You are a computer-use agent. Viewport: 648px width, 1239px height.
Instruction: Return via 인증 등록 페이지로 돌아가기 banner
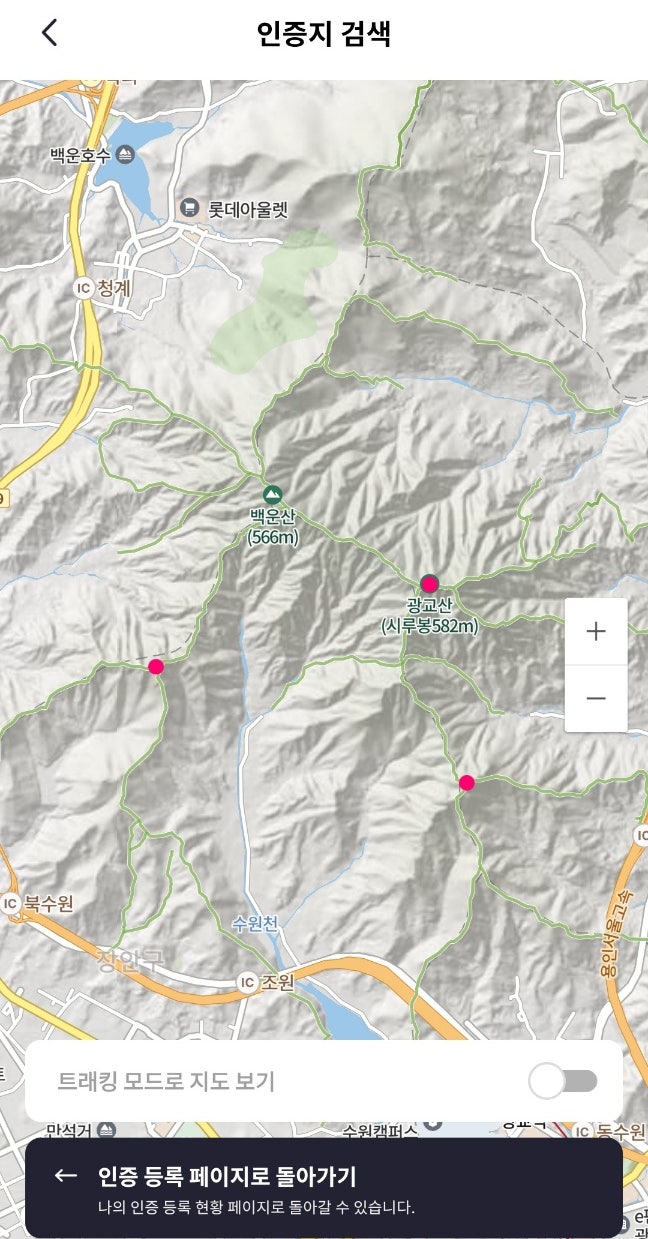point(323,1188)
